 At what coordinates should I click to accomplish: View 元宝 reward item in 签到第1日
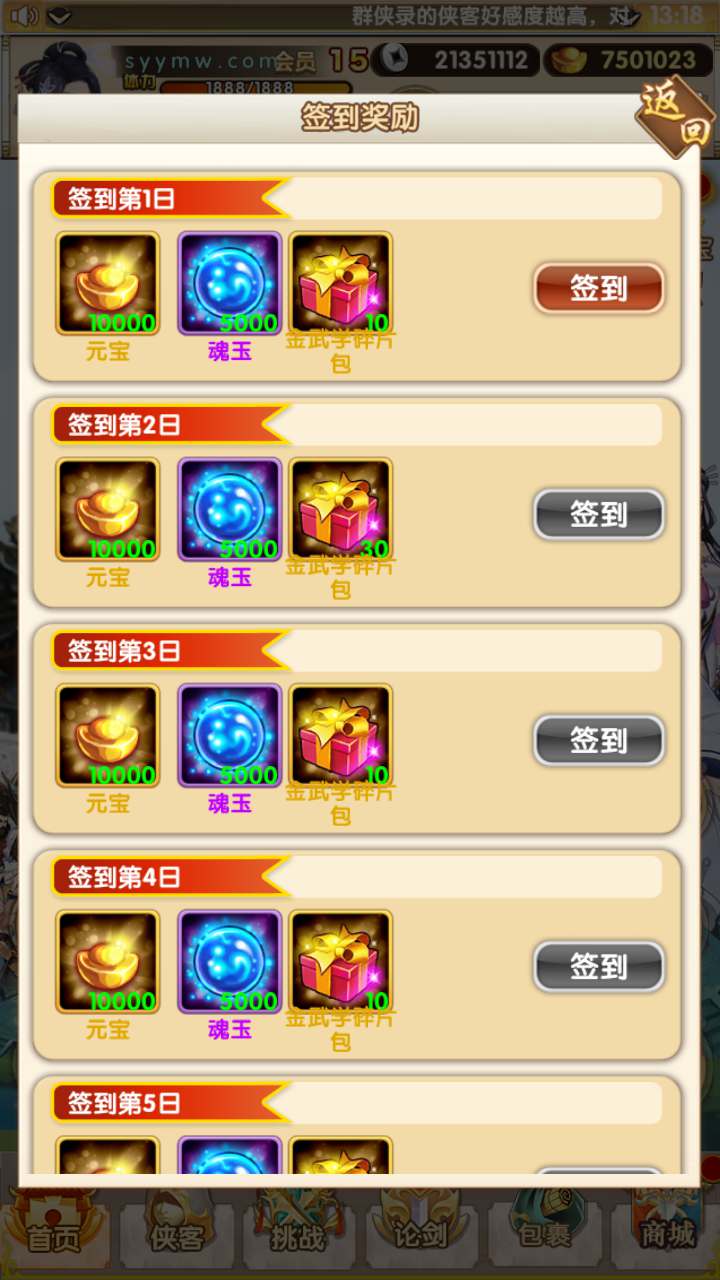pos(107,284)
